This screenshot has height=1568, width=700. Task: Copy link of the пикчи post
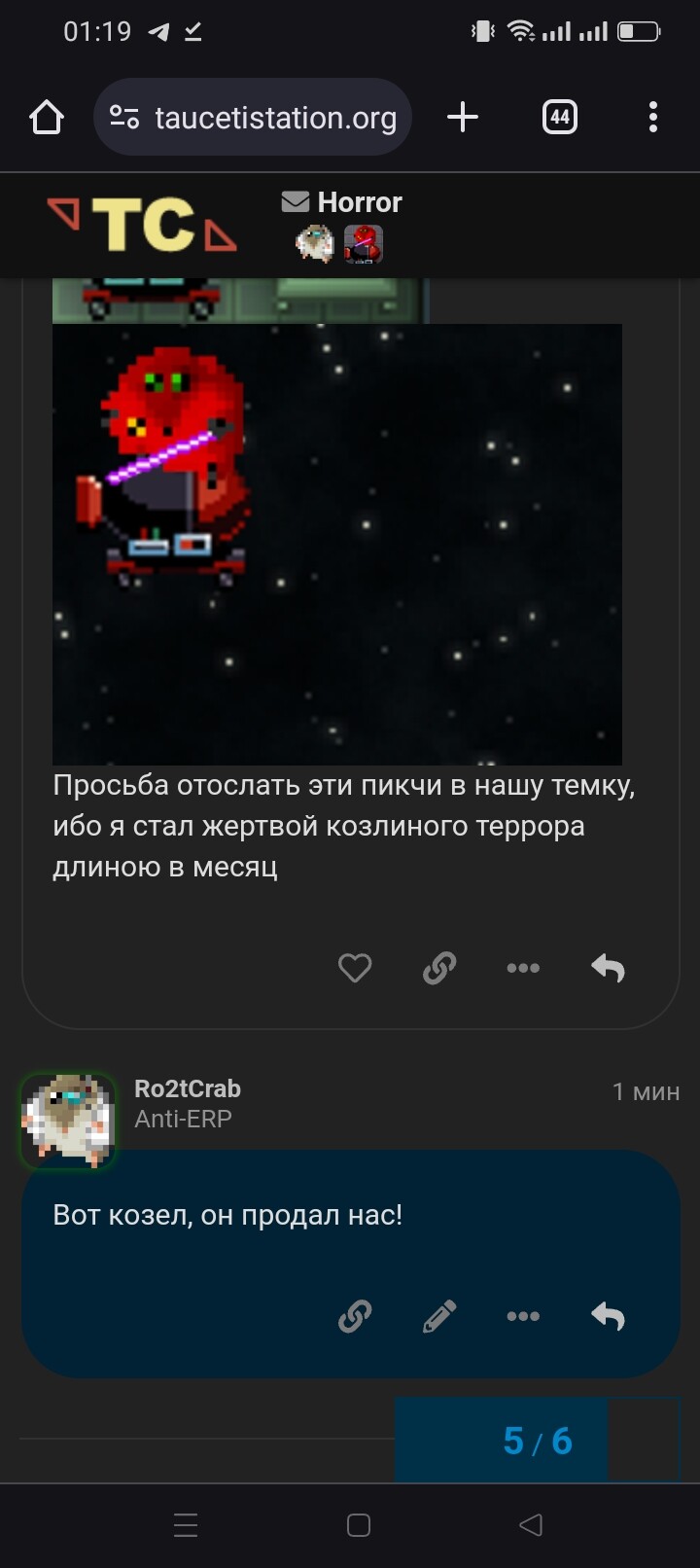(x=439, y=968)
